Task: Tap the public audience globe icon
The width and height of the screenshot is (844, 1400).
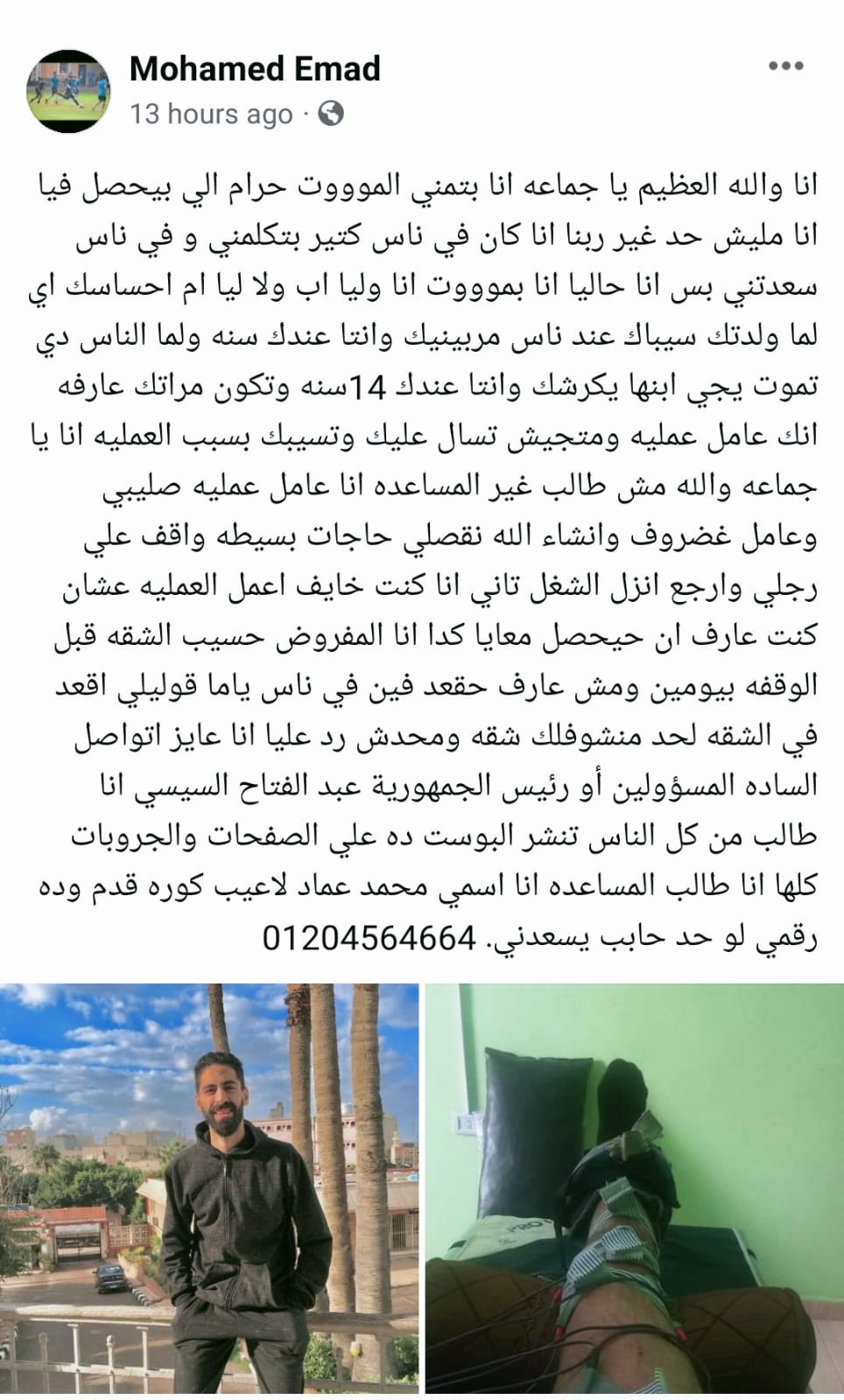Action: click(330, 114)
